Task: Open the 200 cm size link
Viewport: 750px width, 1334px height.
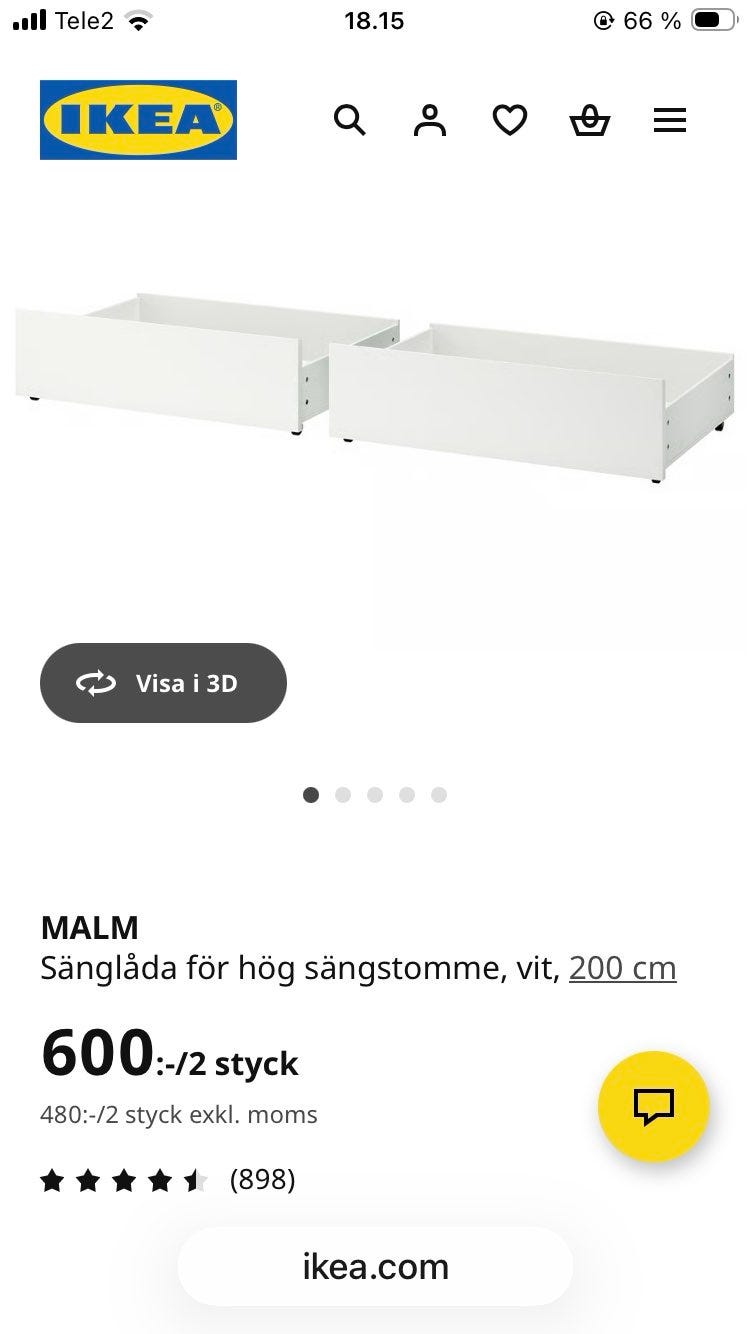Action: pos(622,968)
